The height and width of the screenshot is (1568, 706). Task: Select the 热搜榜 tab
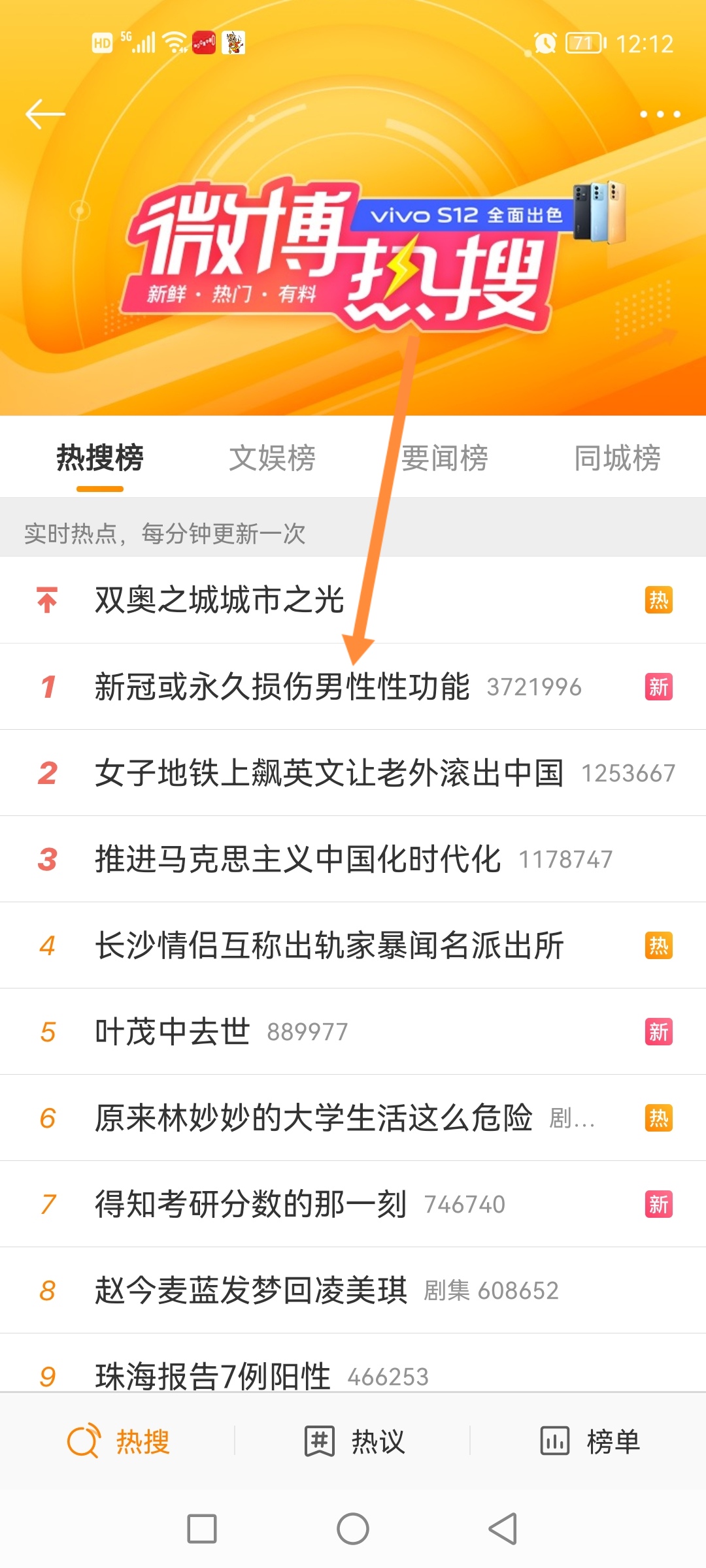100,458
